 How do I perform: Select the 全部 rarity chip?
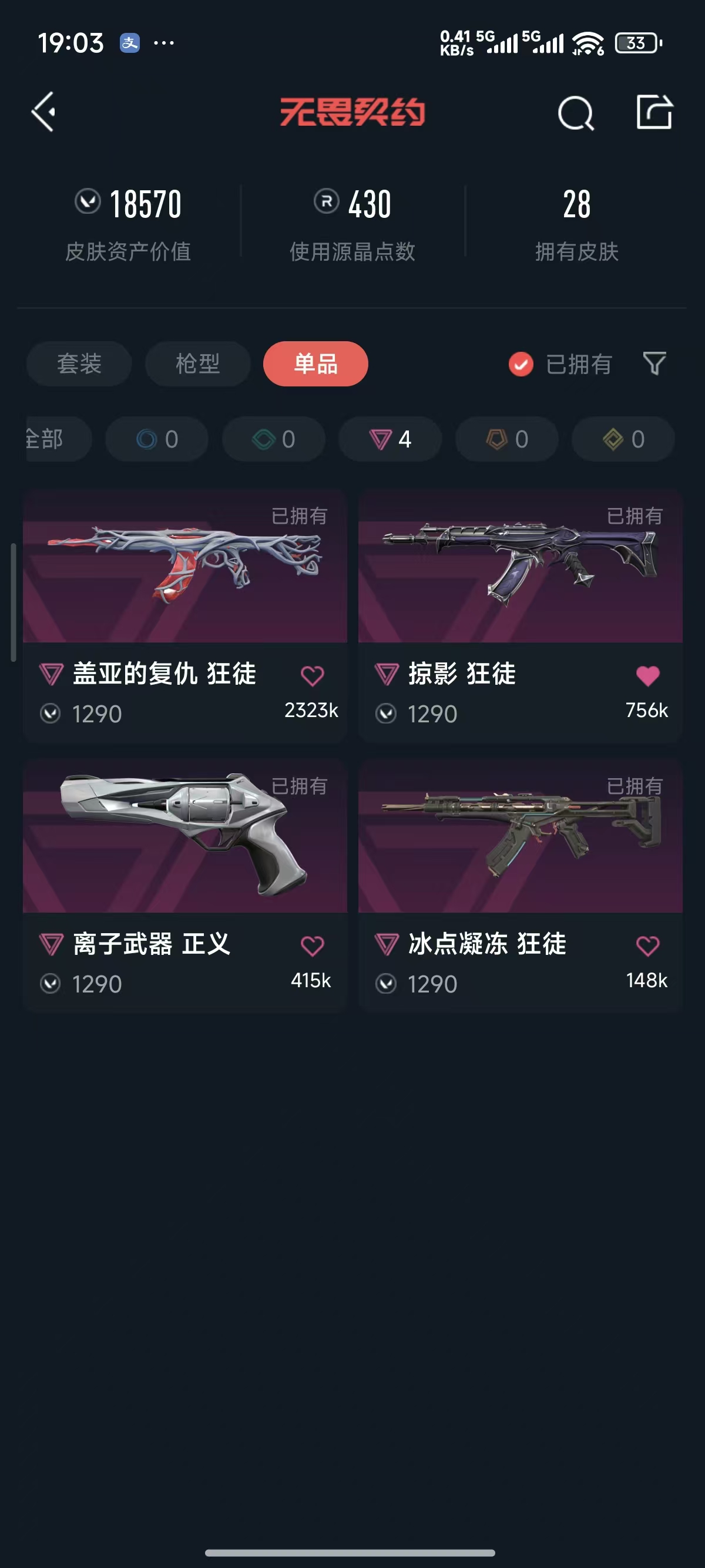click(x=58, y=439)
